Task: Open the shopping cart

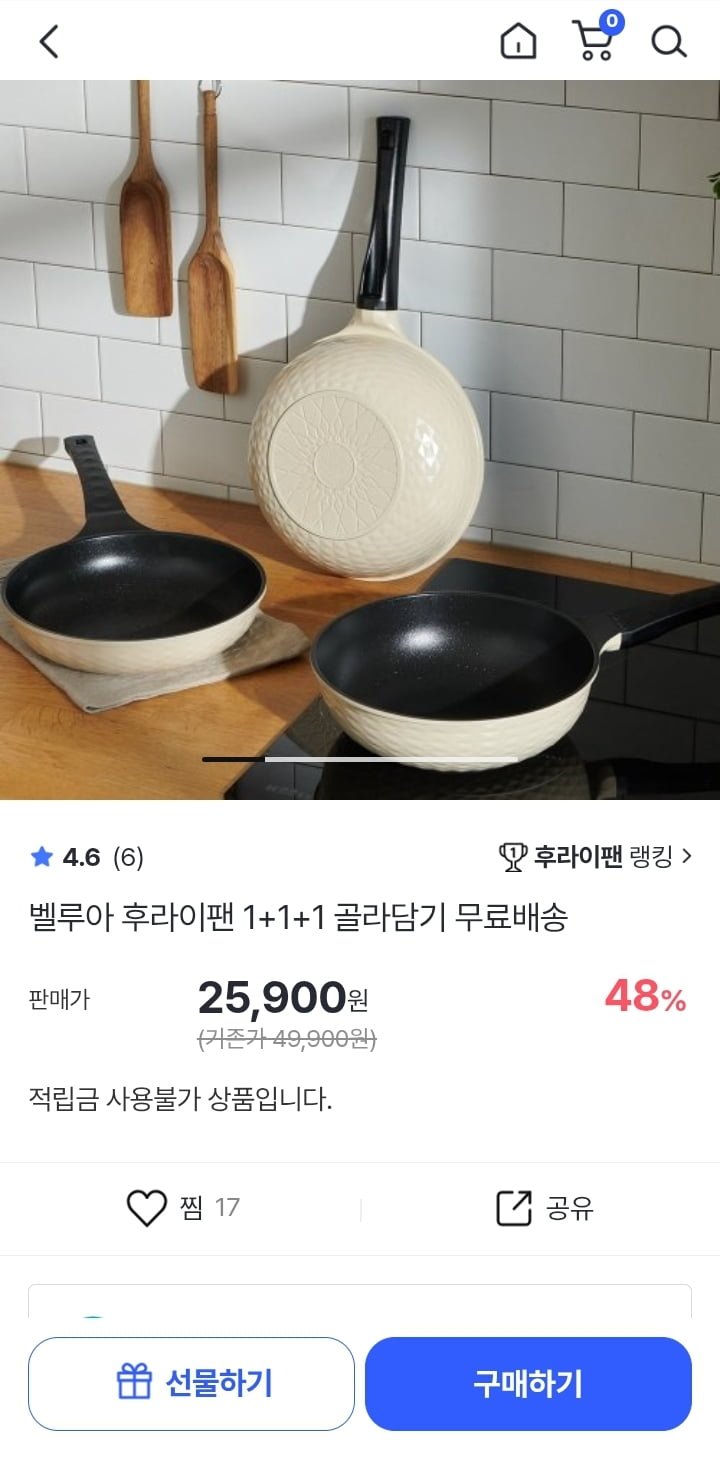Action: (594, 41)
